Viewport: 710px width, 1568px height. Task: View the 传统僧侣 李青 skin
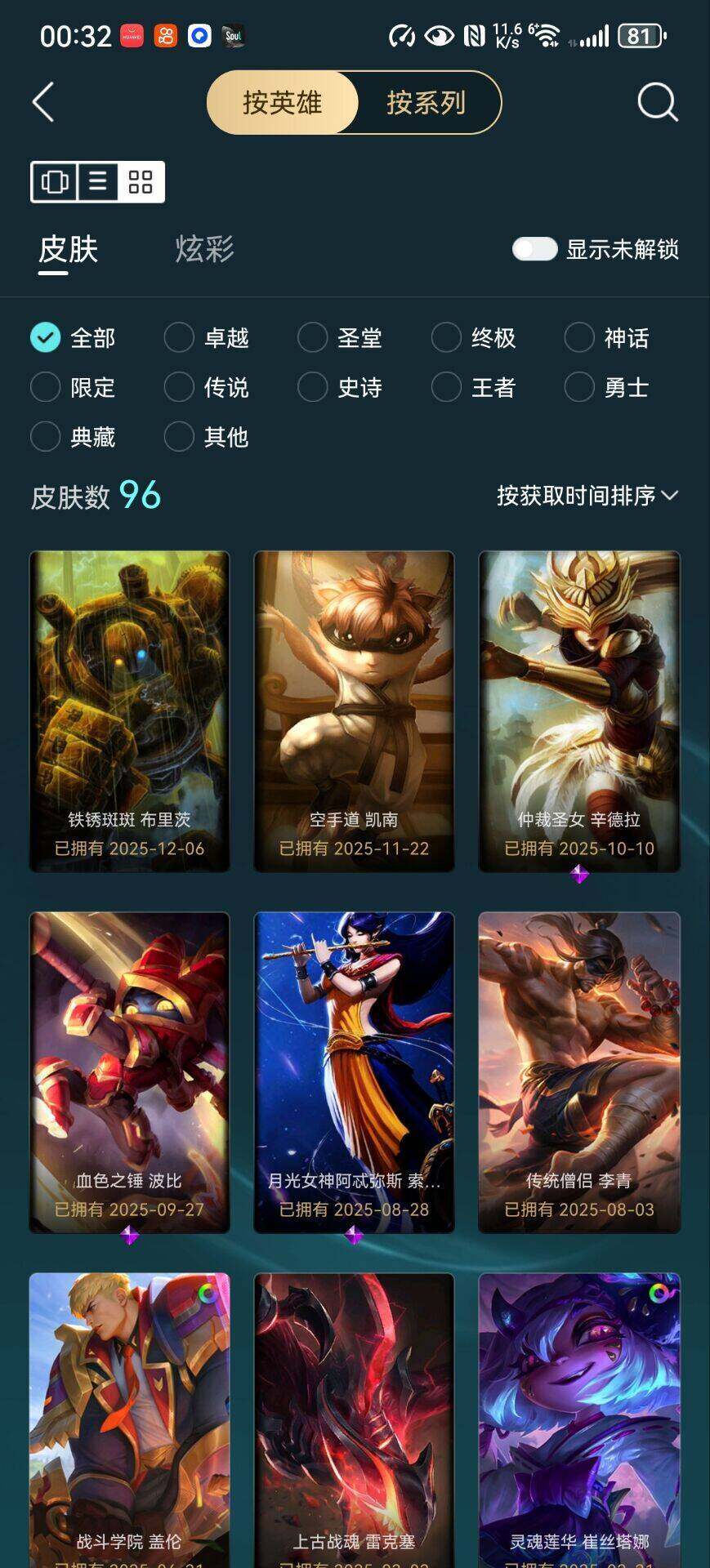click(x=579, y=1071)
